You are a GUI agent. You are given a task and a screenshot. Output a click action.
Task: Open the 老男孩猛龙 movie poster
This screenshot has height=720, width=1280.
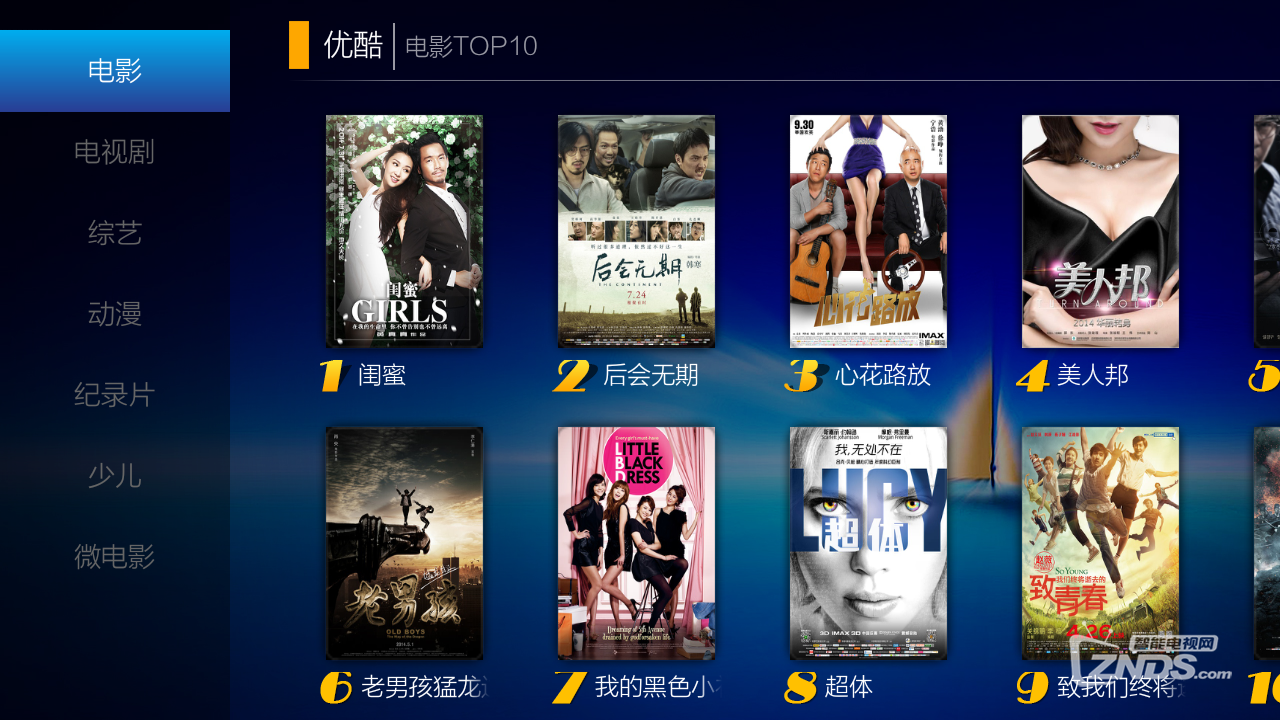(404, 543)
